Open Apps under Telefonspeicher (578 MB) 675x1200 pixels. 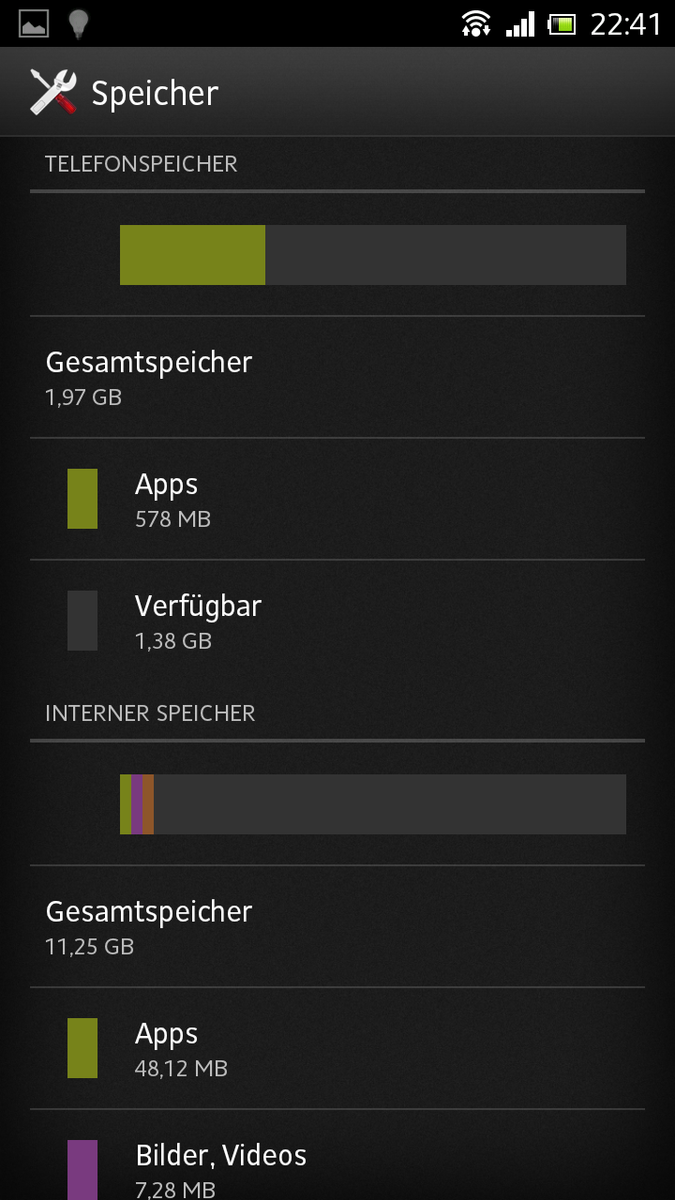point(337,499)
